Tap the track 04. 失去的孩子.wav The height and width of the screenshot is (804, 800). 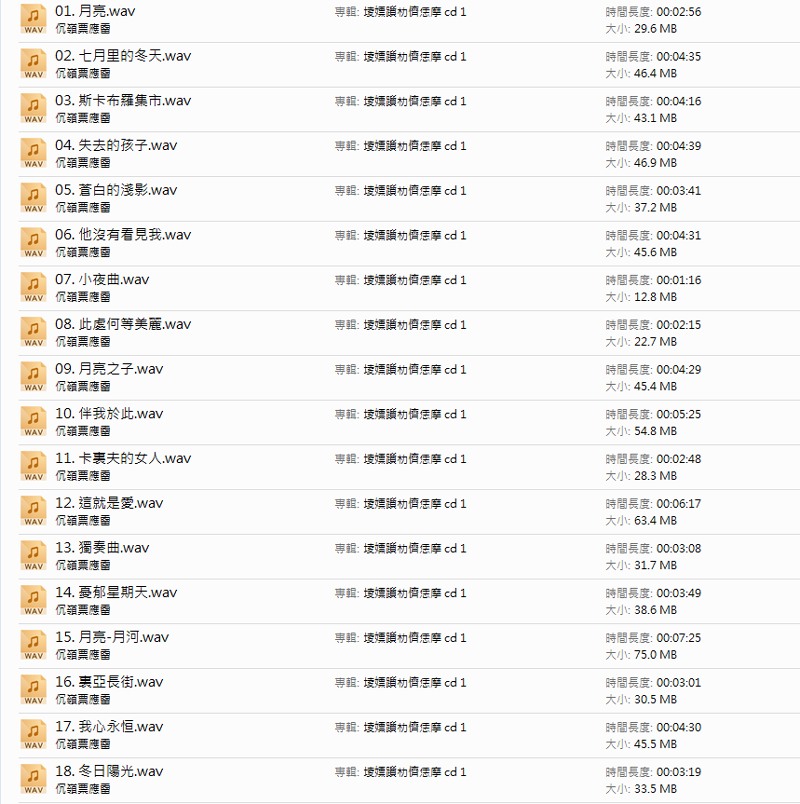tap(115, 146)
